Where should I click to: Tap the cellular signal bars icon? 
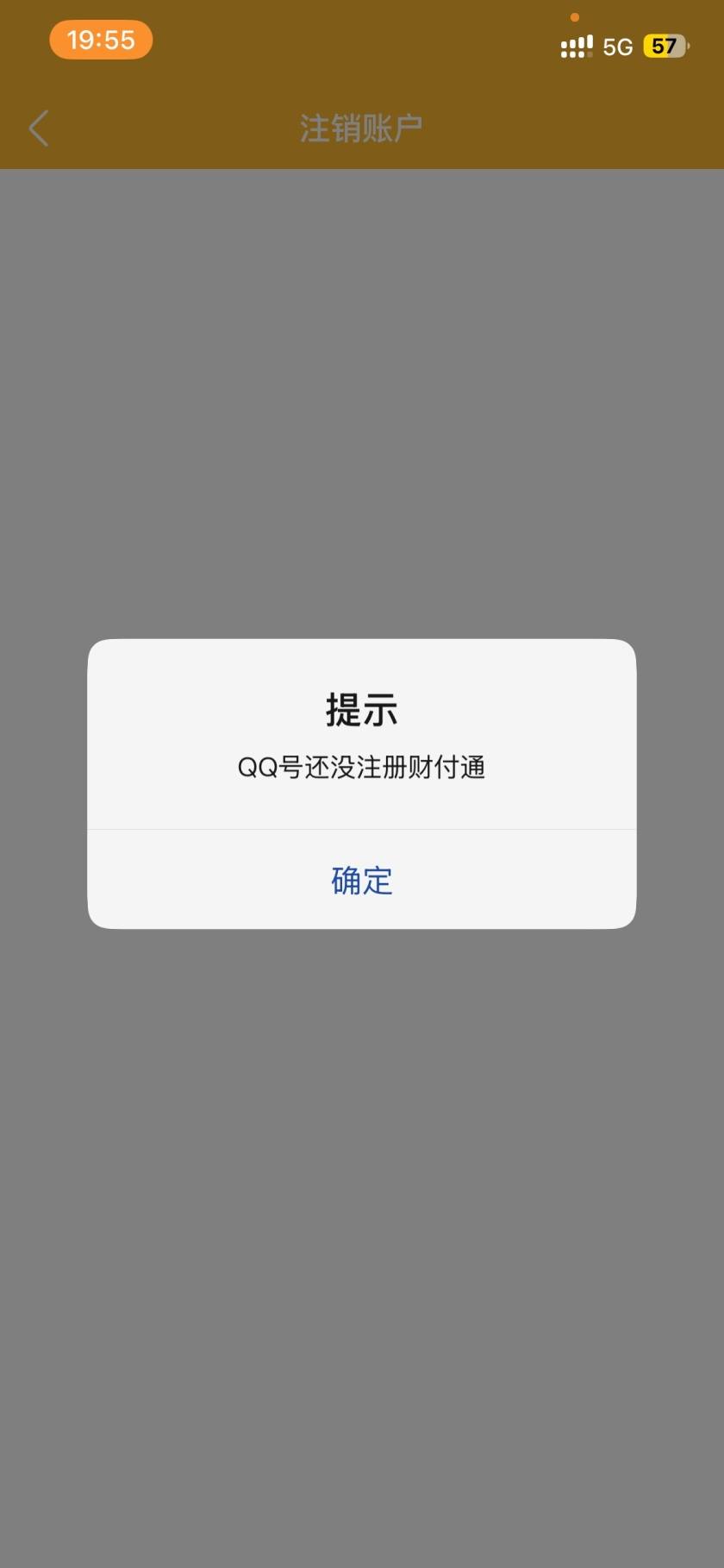(x=576, y=45)
